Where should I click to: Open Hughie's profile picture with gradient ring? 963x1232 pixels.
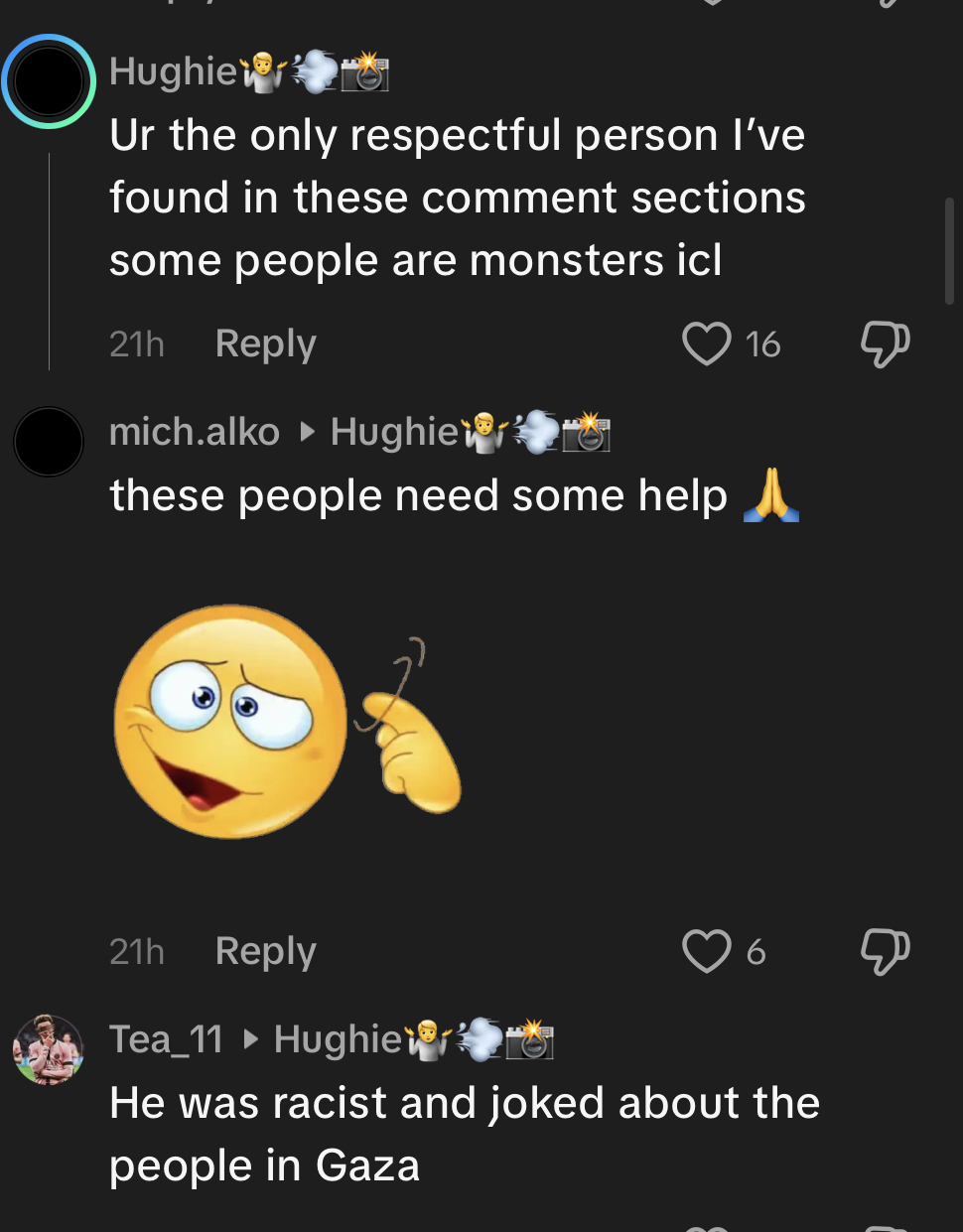pos(49,81)
